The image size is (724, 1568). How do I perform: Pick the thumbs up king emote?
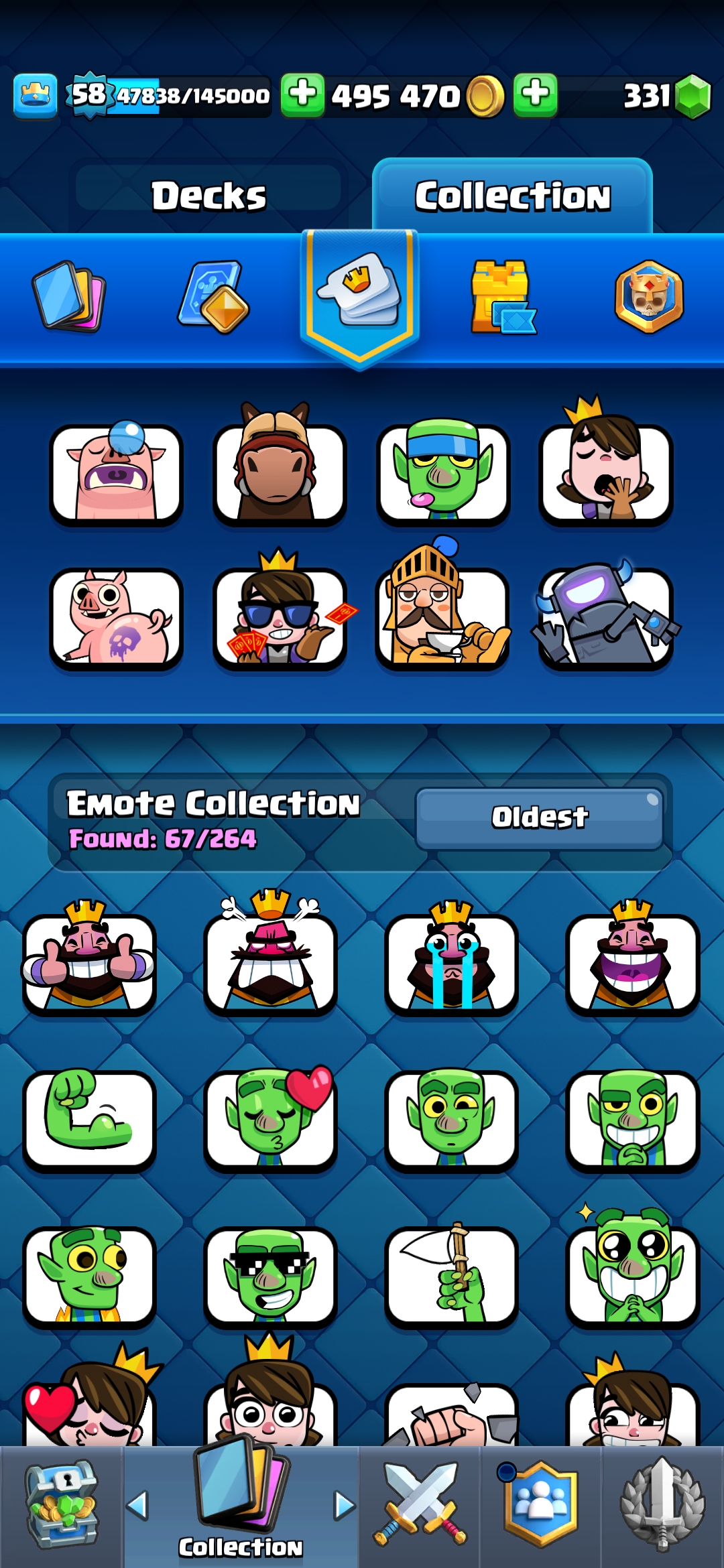[x=89, y=962]
